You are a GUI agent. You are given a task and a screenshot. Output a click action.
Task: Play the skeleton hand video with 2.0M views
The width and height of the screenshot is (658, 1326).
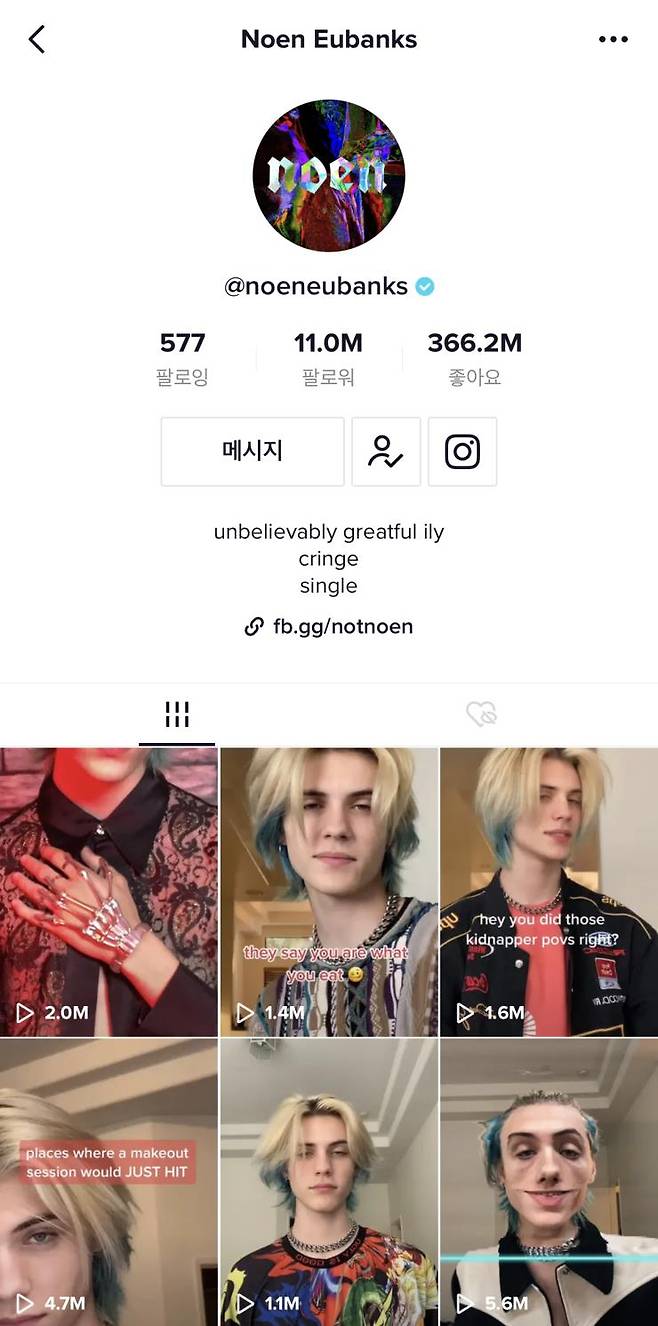pyautogui.click(x=108, y=890)
